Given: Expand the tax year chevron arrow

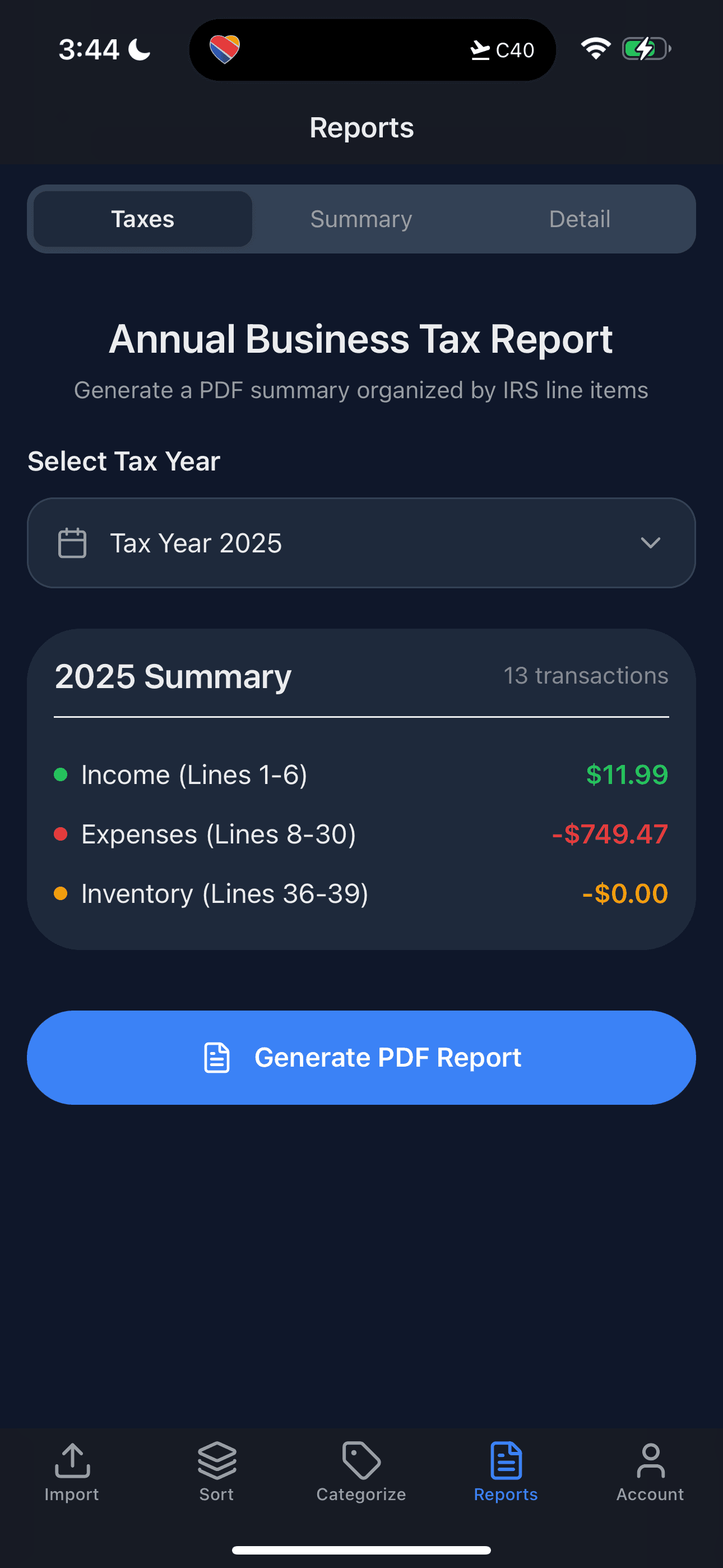Looking at the screenshot, I should click(650, 542).
